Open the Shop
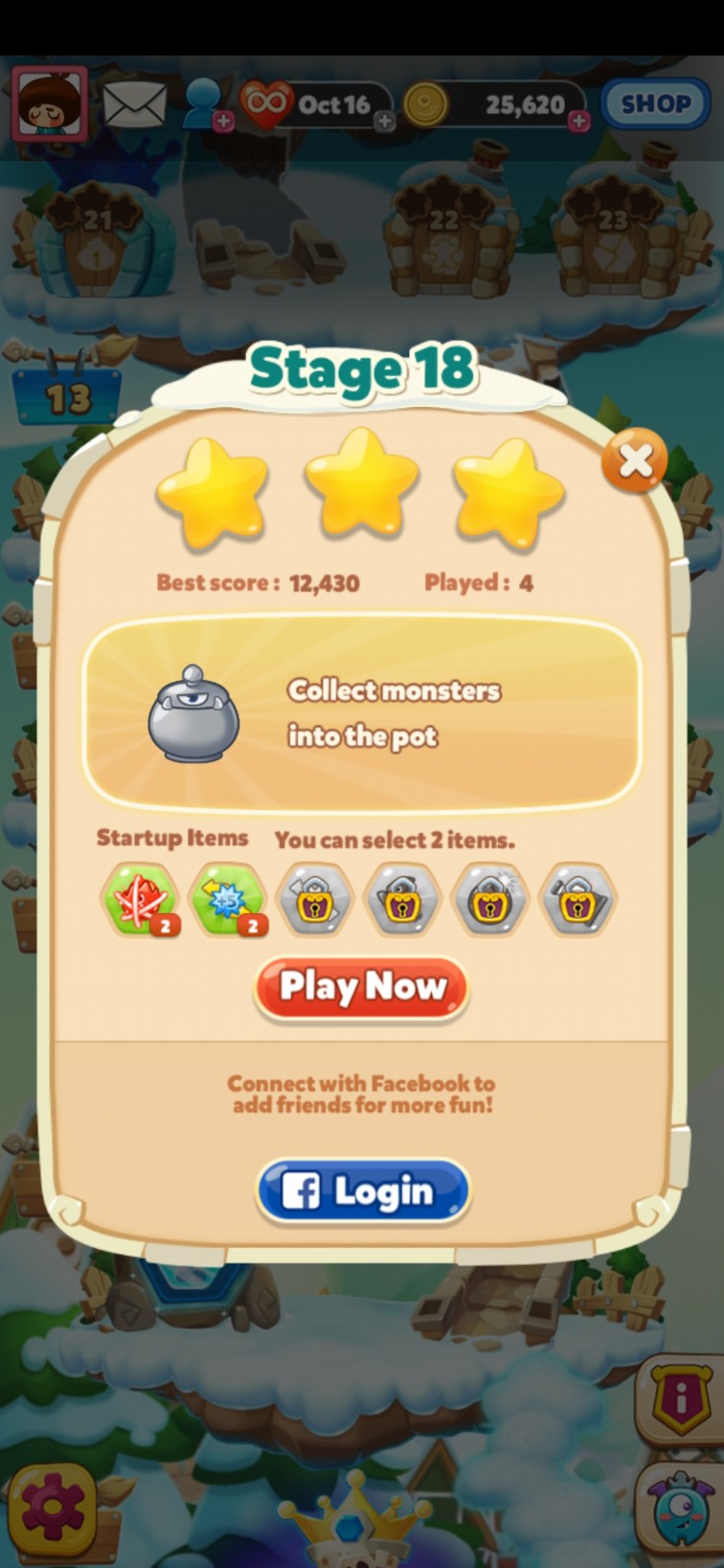Screen dimensions: 724x1568 click(x=655, y=103)
